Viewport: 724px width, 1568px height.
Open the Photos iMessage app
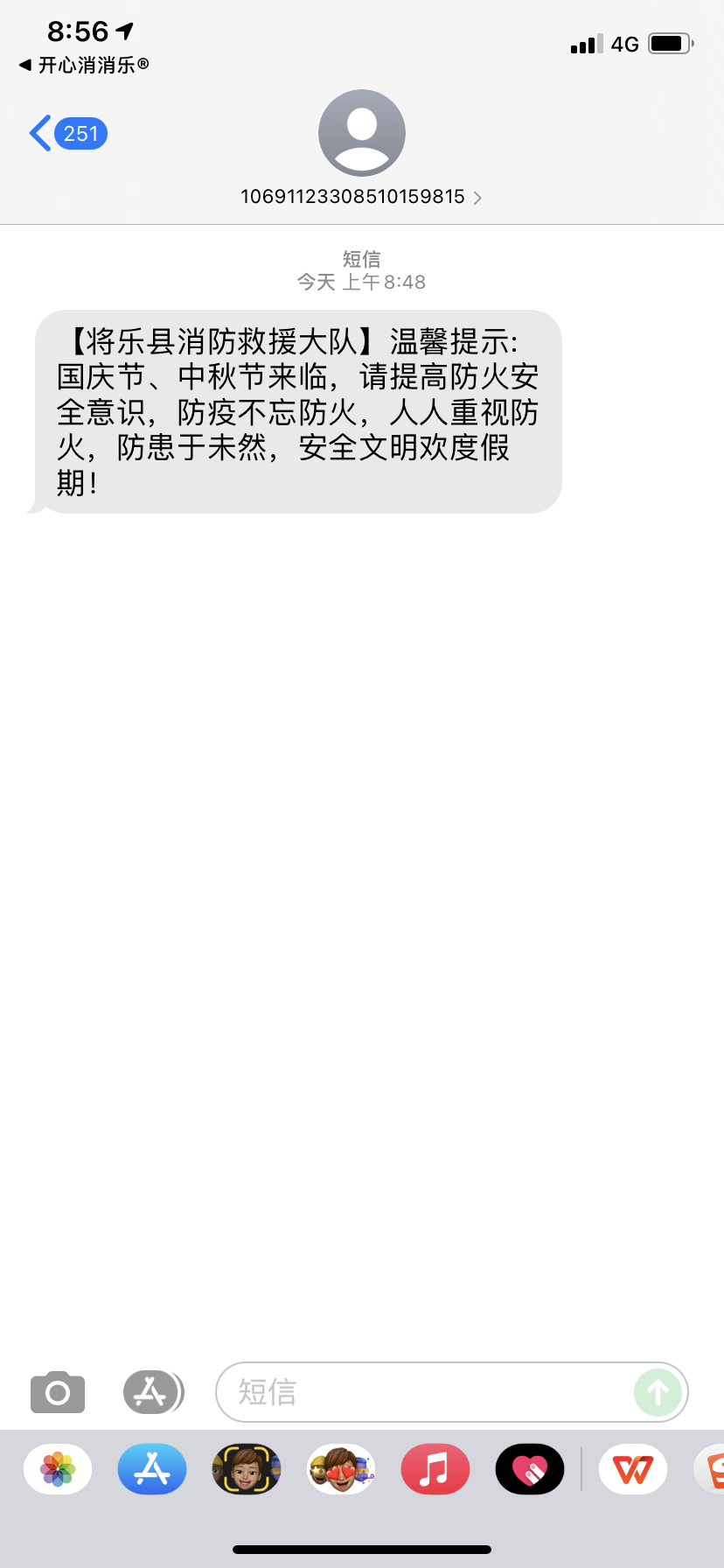pos(58,1469)
